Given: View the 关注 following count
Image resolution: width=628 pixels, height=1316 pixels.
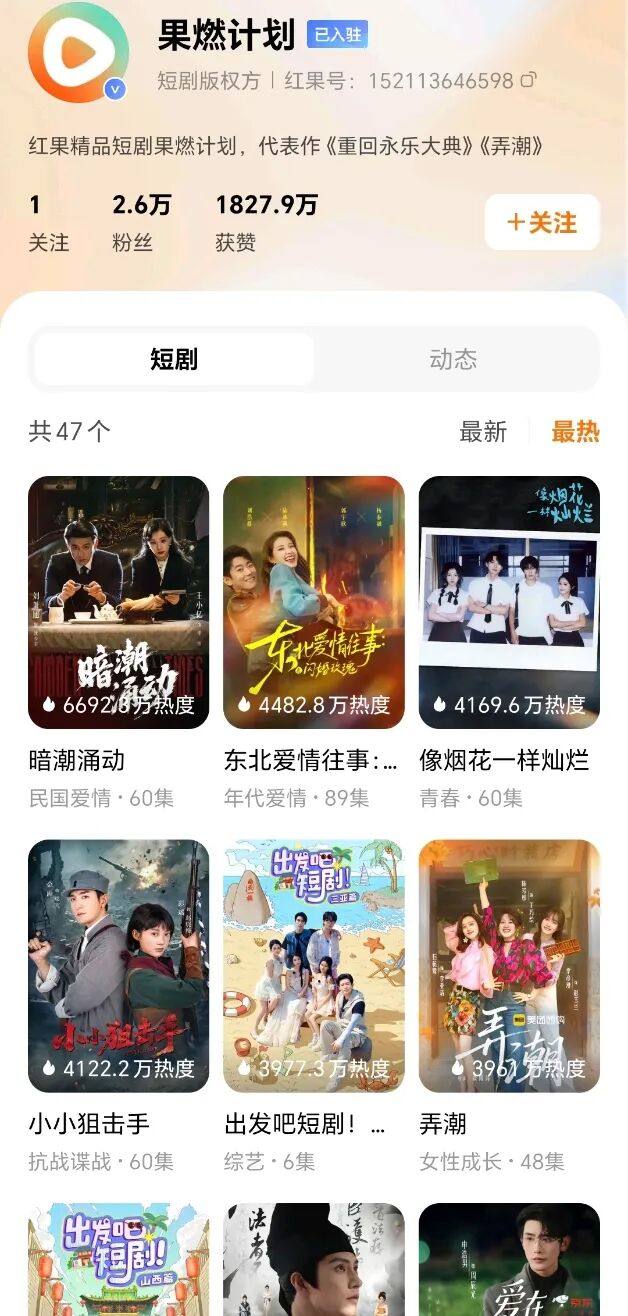Looking at the screenshot, I should [48, 222].
